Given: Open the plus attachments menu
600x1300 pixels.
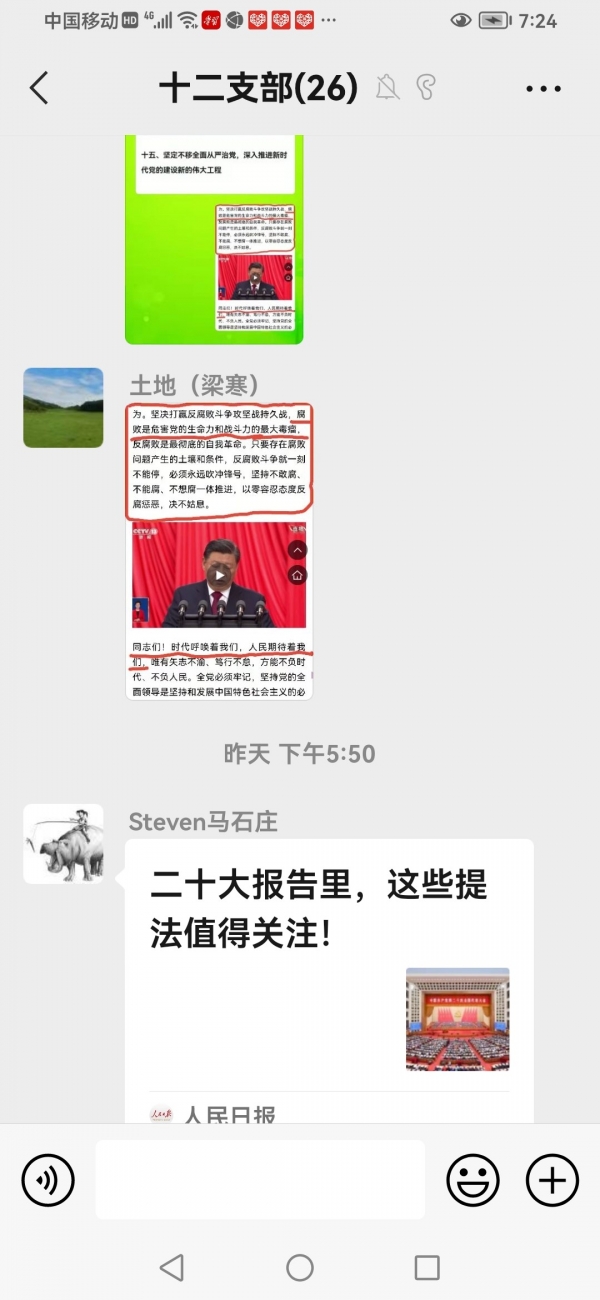Looking at the screenshot, I should (x=551, y=1180).
